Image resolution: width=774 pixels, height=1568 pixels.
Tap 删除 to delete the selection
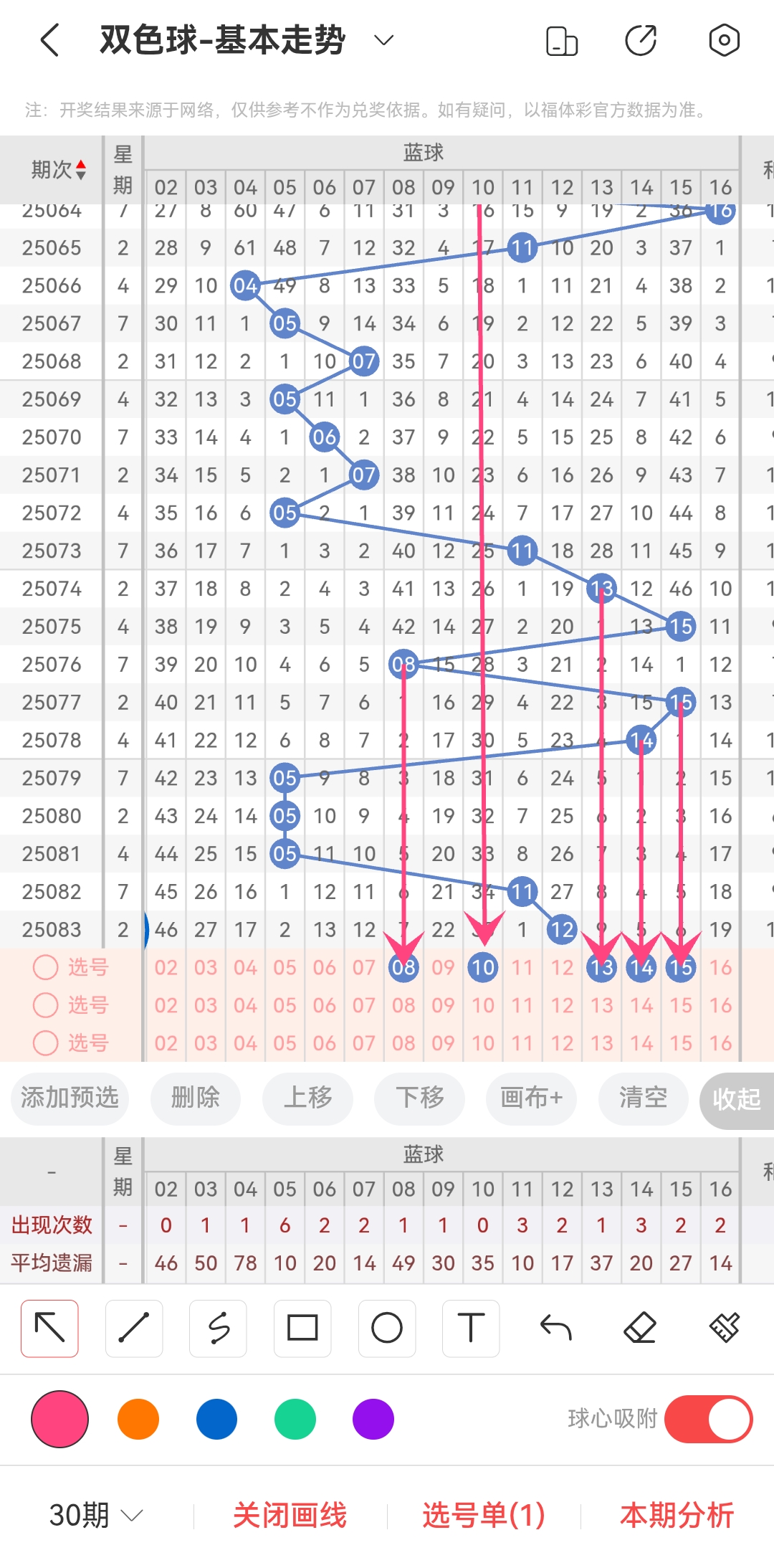[x=195, y=1098]
